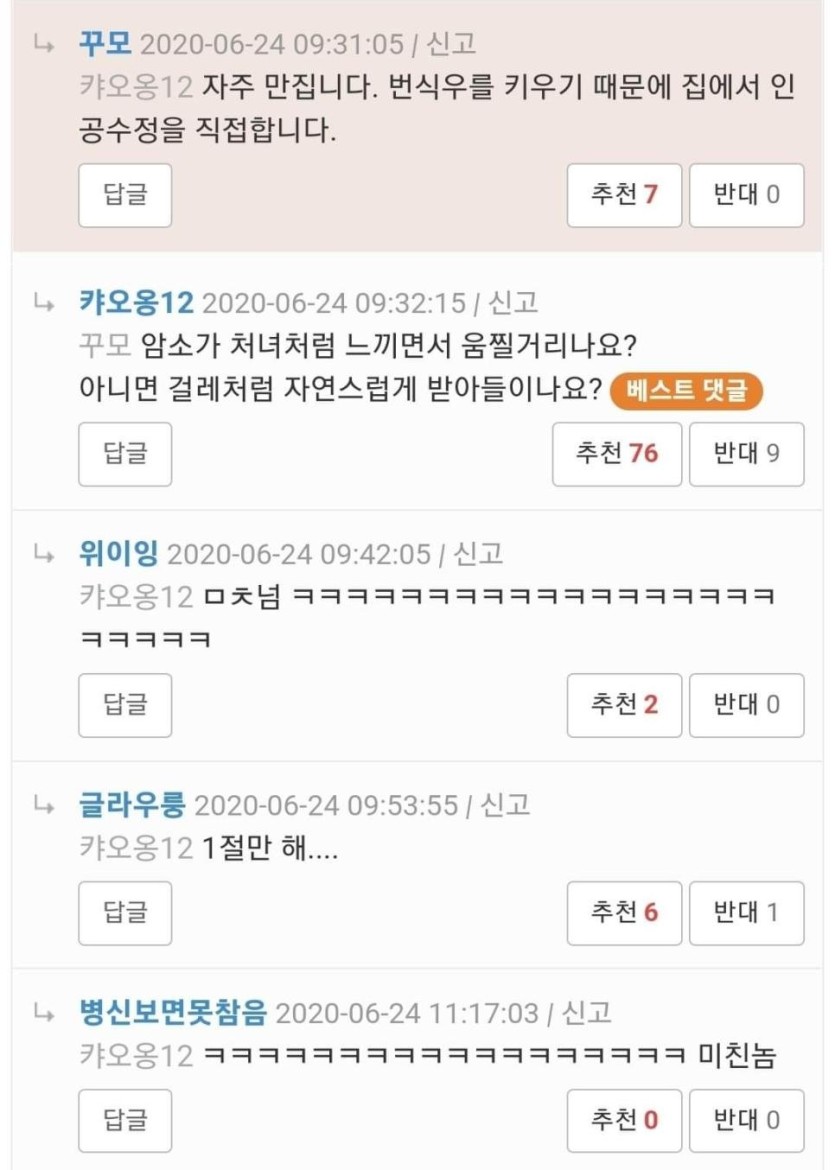Downvote 꾸모's comment with 반대 0
The image size is (835, 1170).
(746, 195)
